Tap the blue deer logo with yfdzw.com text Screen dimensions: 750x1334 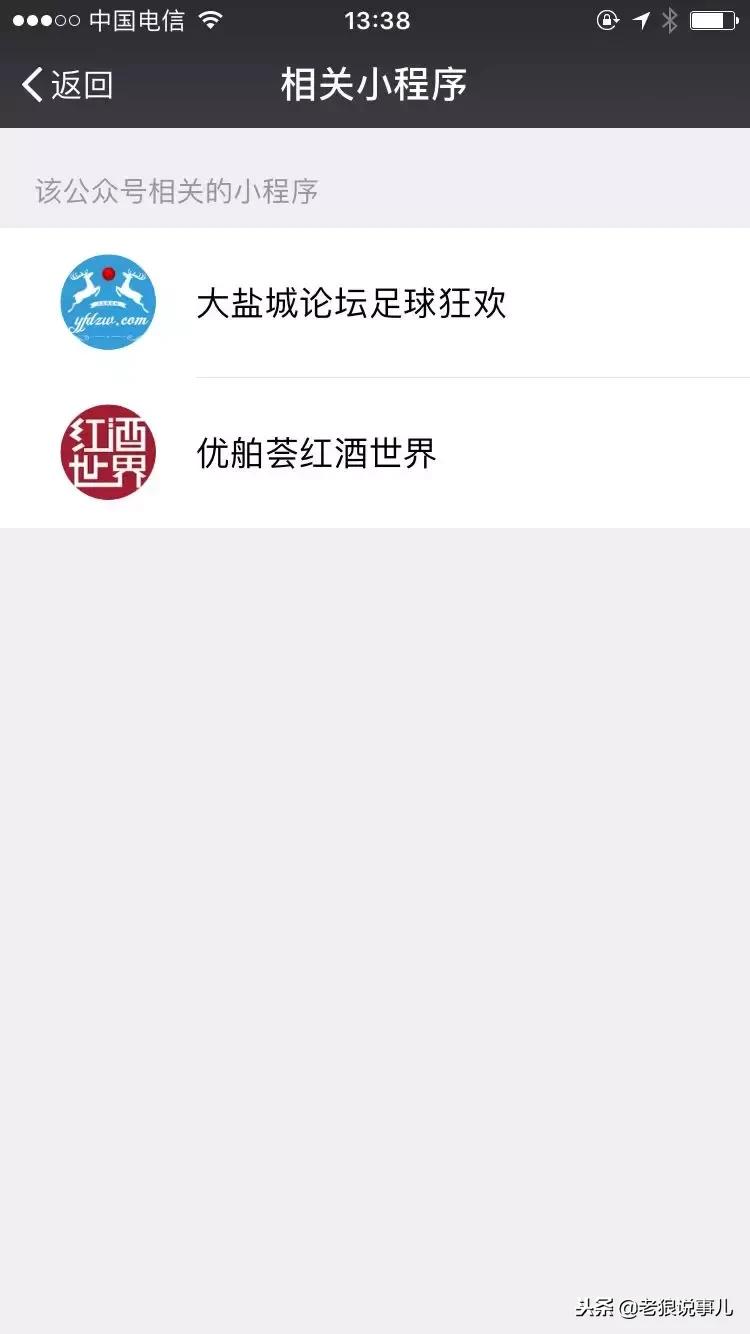(x=108, y=302)
